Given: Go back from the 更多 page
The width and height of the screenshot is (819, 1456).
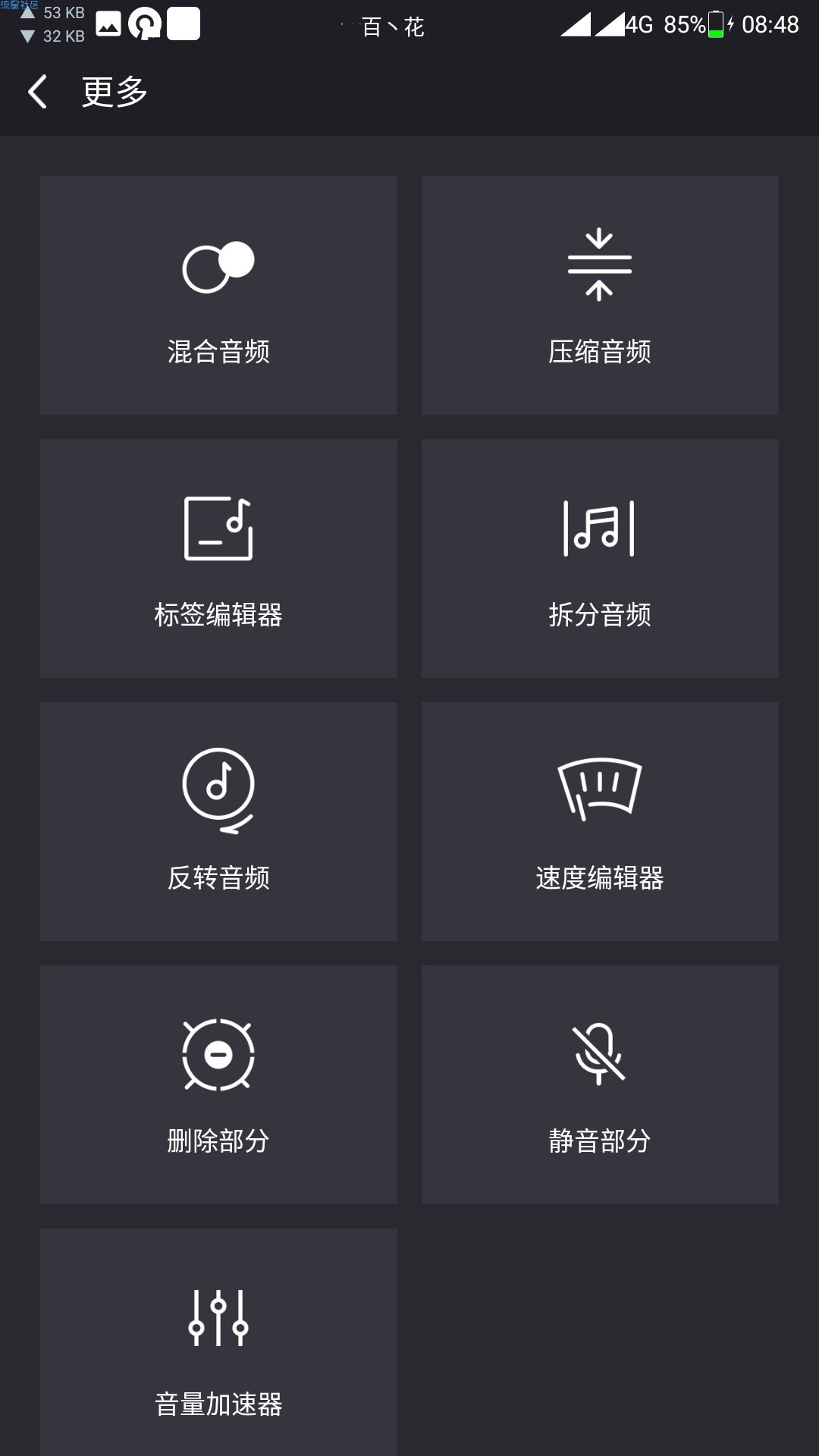Looking at the screenshot, I should coord(38,92).
